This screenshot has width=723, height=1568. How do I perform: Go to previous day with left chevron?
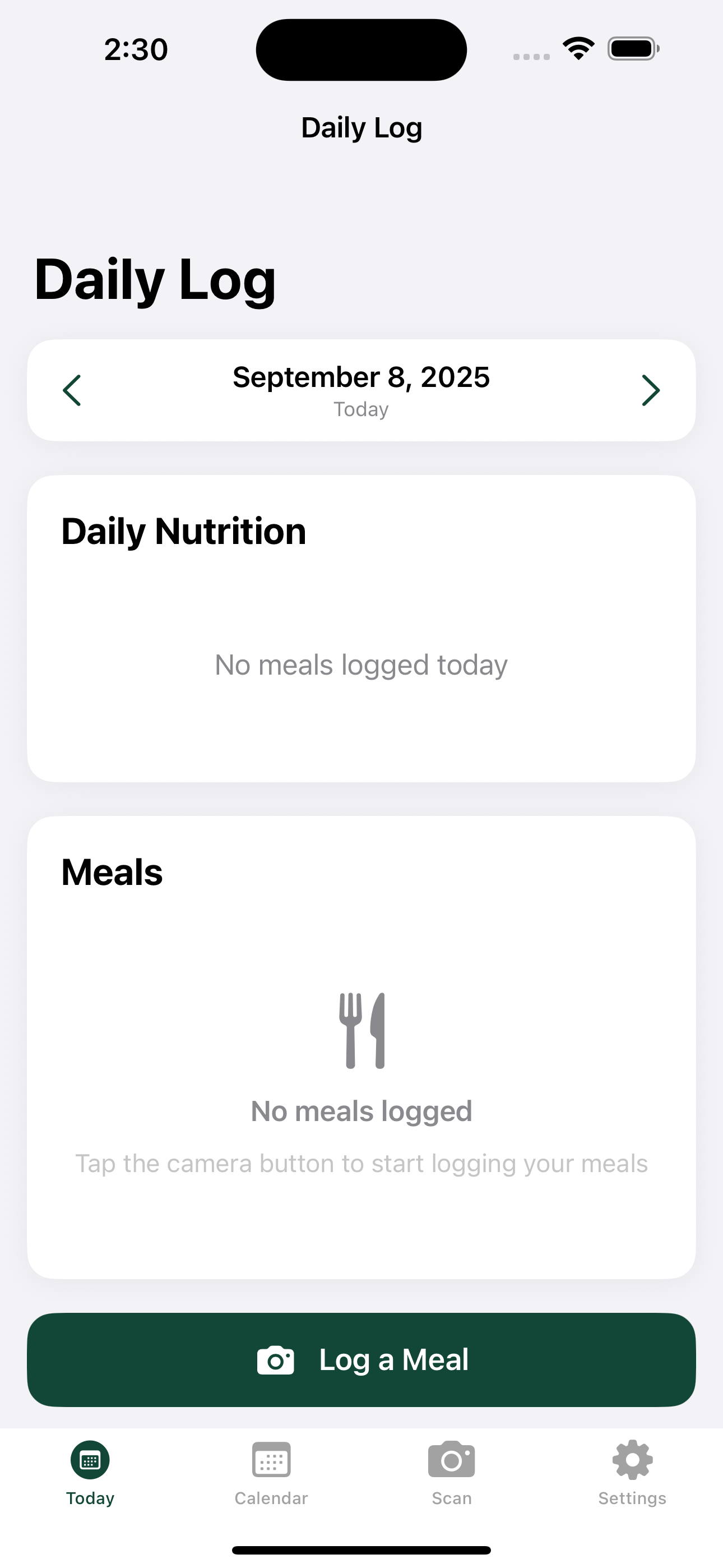[72, 390]
